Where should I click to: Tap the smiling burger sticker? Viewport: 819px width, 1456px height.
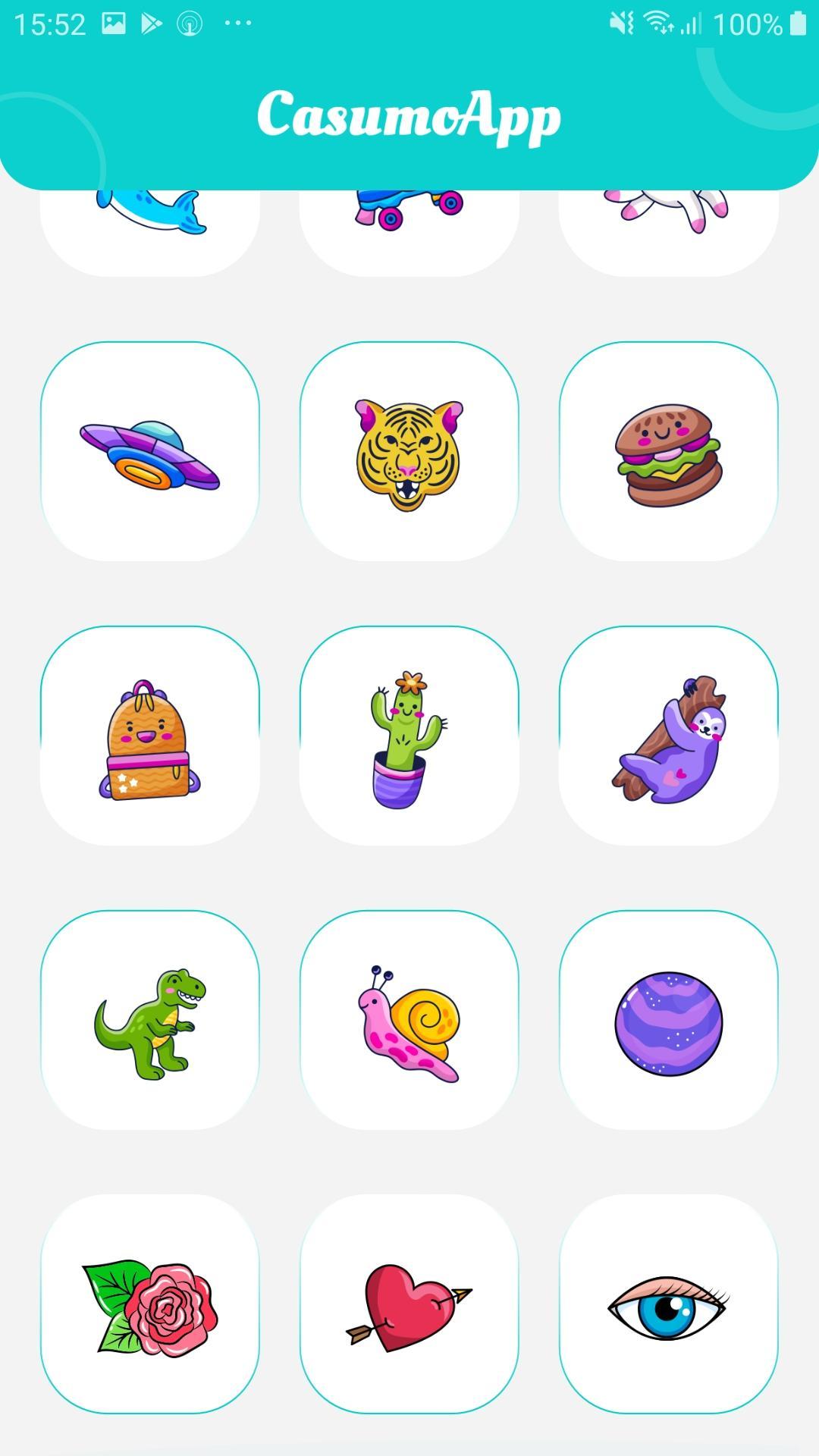tap(668, 452)
